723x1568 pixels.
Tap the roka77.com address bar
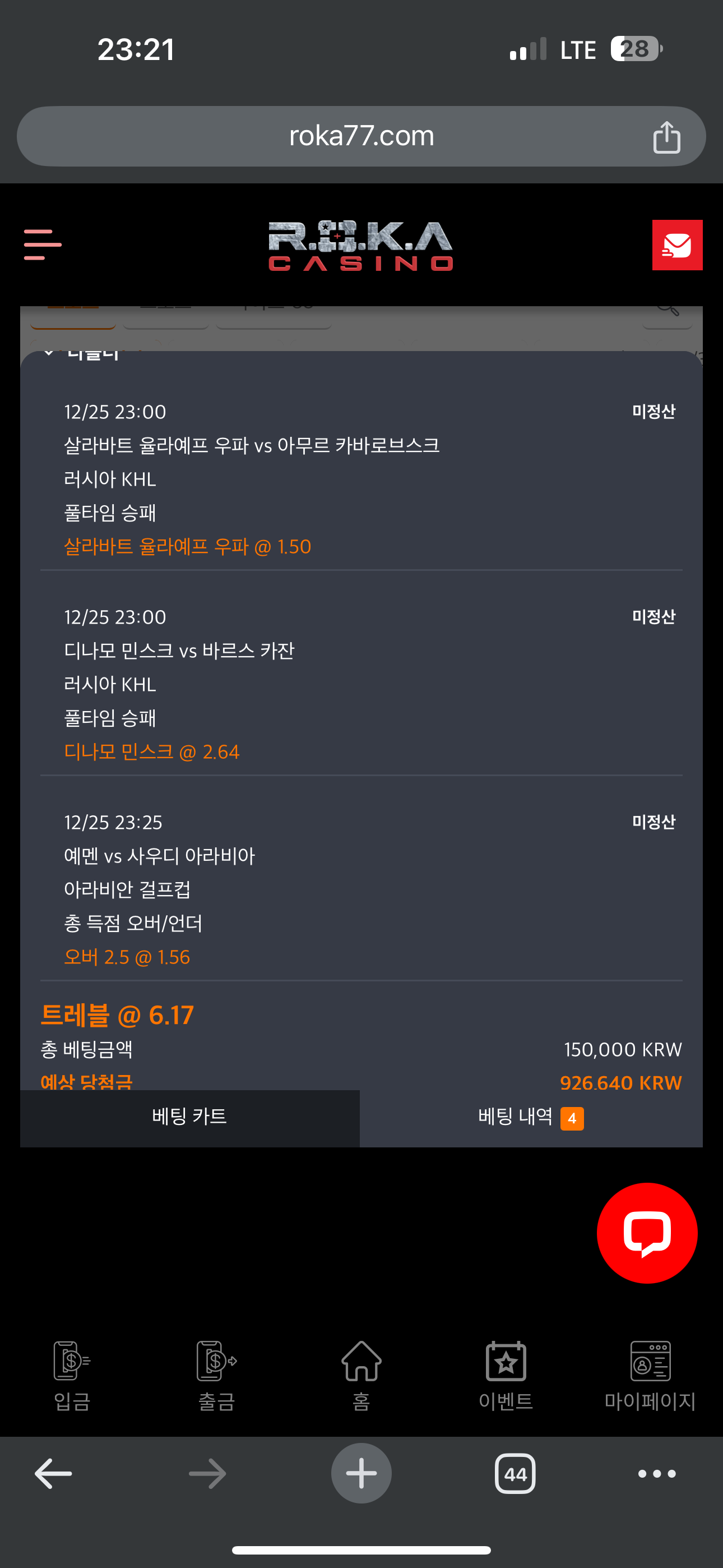point(361,136)
